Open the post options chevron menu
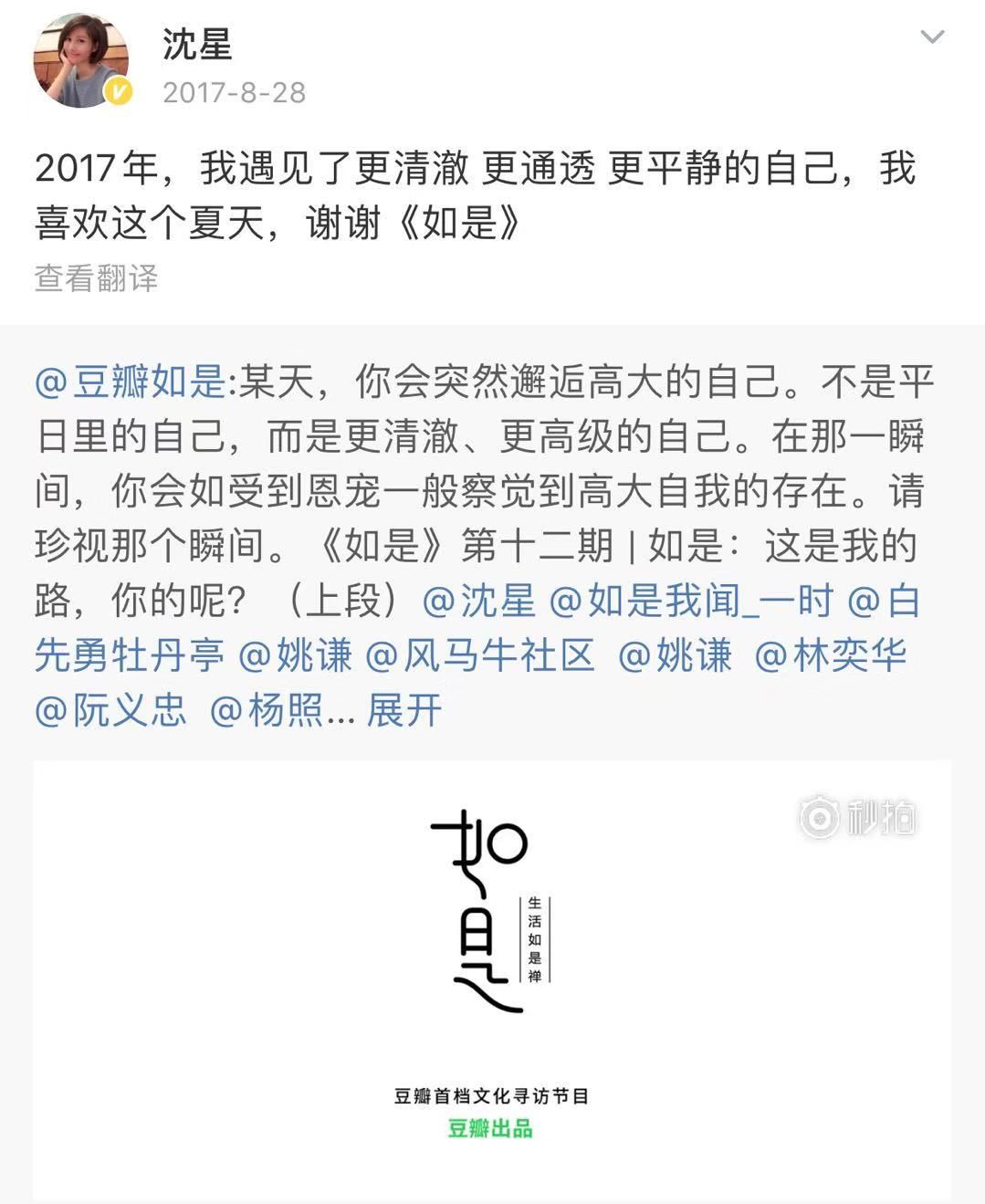 tap(932, 37)
